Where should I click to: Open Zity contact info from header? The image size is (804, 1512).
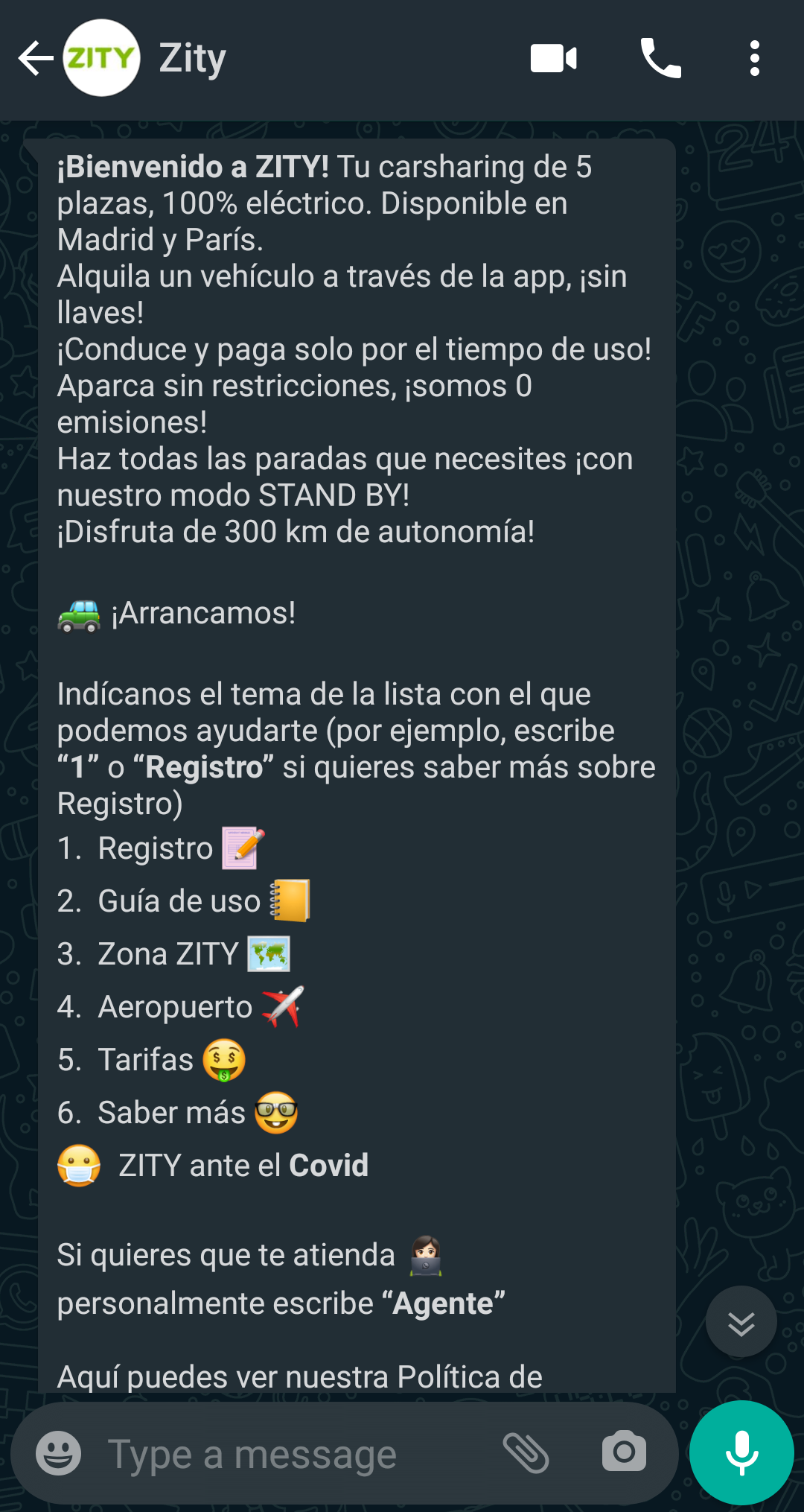[192, 59]
